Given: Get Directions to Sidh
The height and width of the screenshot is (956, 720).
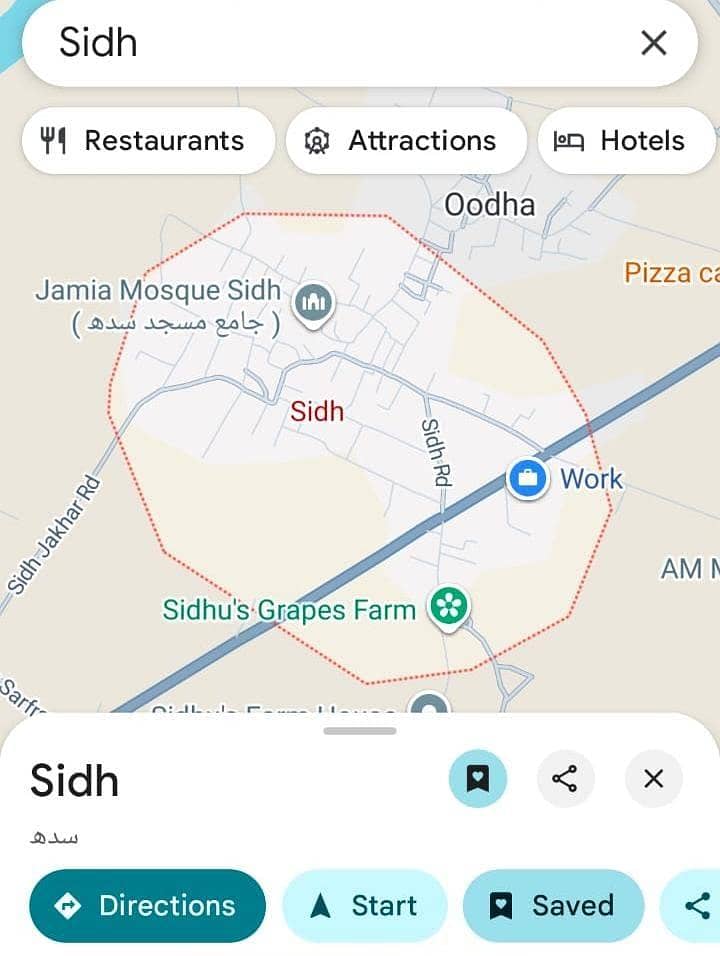Looking at the screenshot, I should [x=148, y=906].
